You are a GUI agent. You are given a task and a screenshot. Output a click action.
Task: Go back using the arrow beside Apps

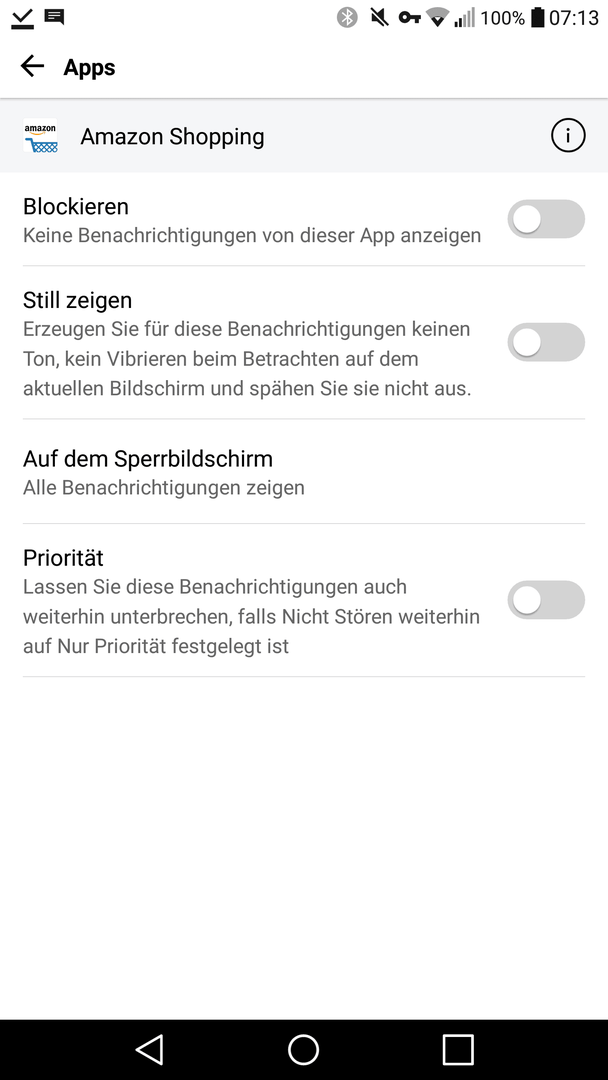pyautogui.click(x=32, y=67)
